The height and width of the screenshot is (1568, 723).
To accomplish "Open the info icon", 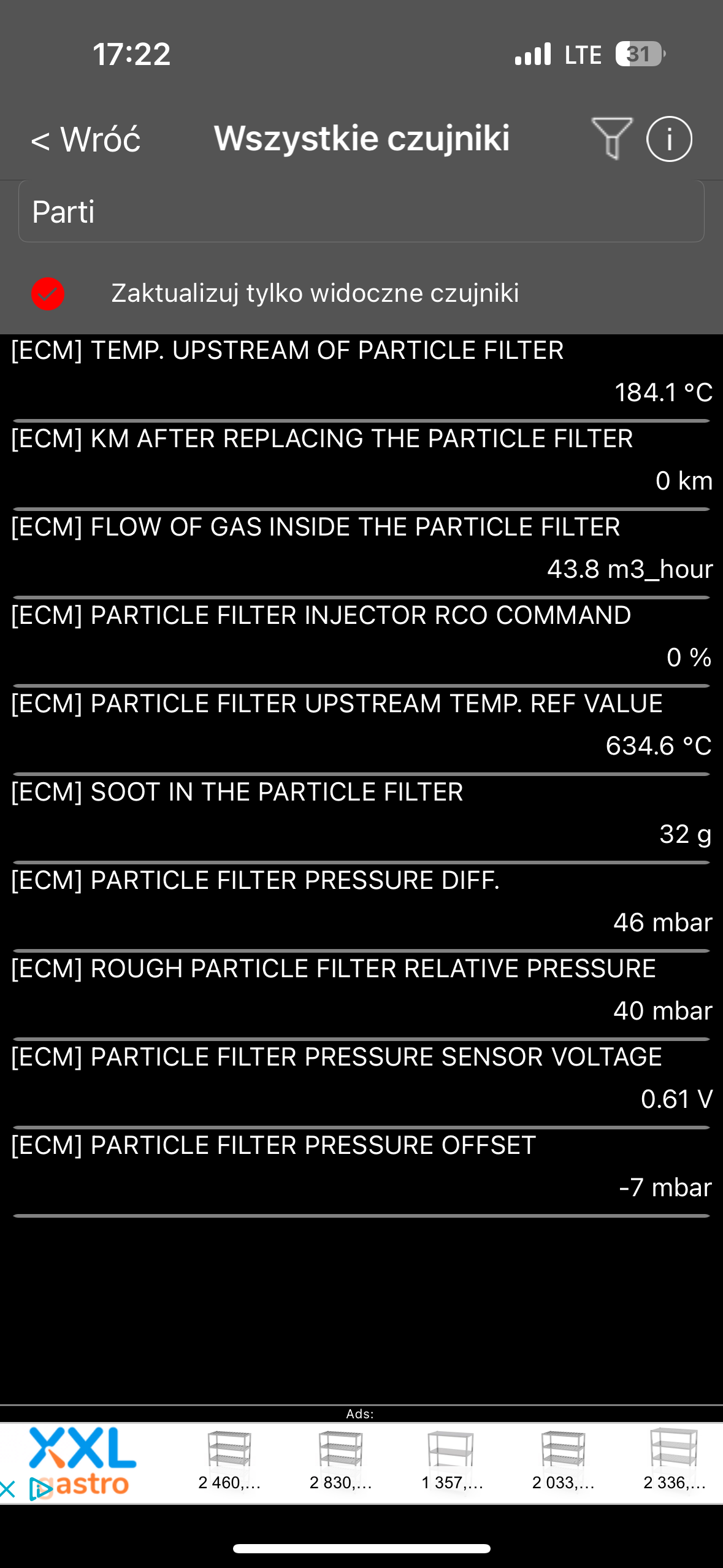I will click(669, 139).
